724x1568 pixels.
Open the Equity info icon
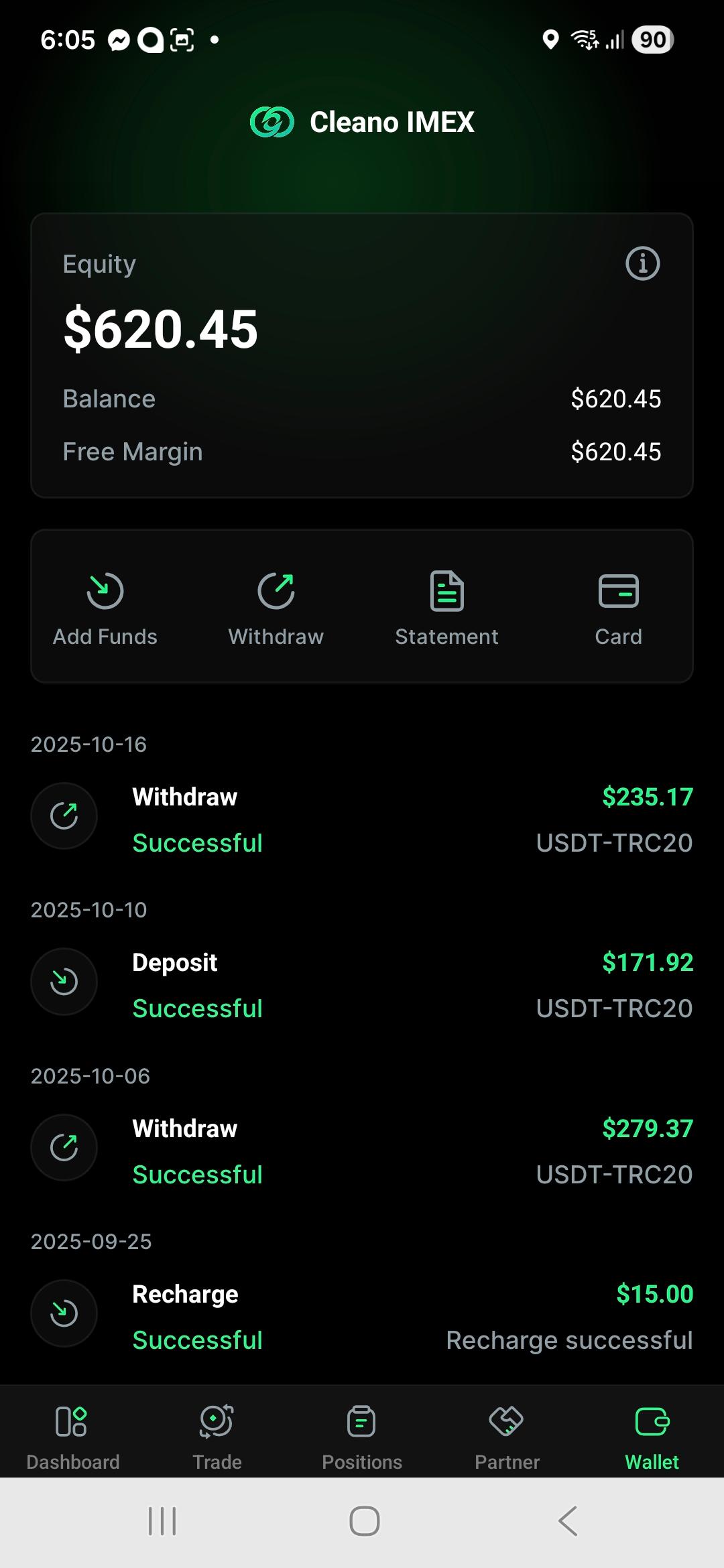[x=642, y=263]
